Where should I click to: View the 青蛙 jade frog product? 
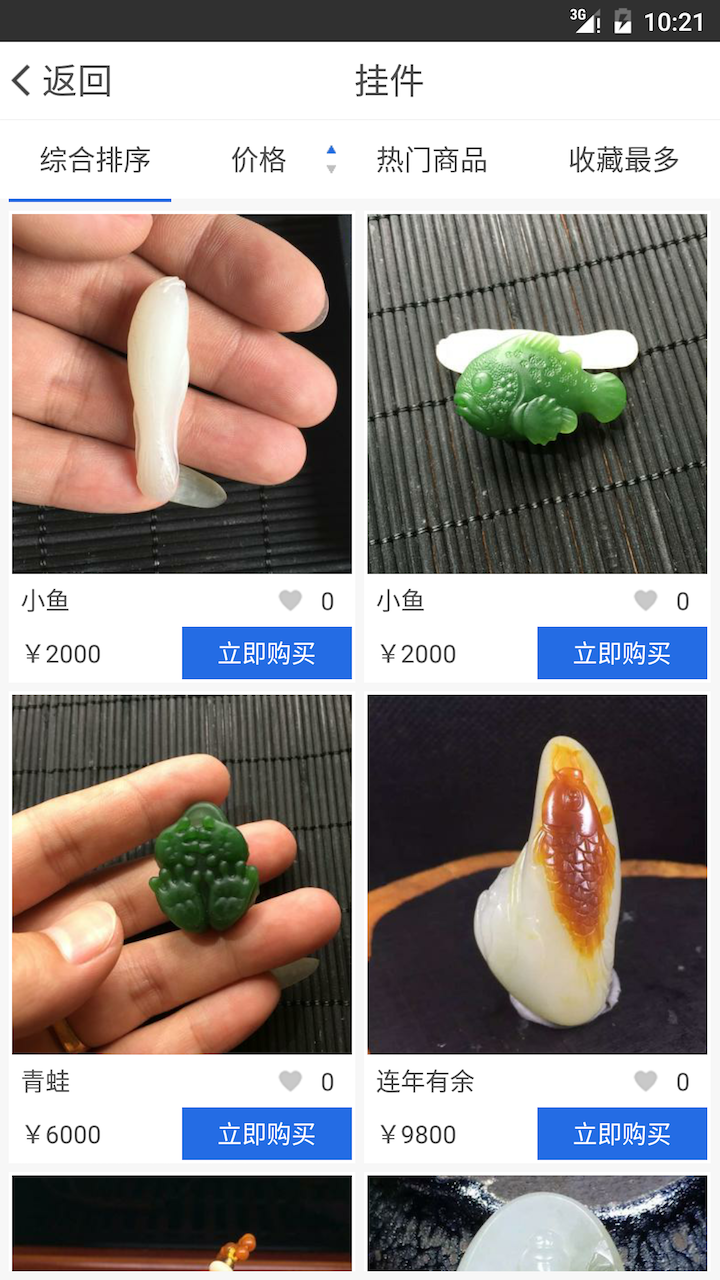182,874
